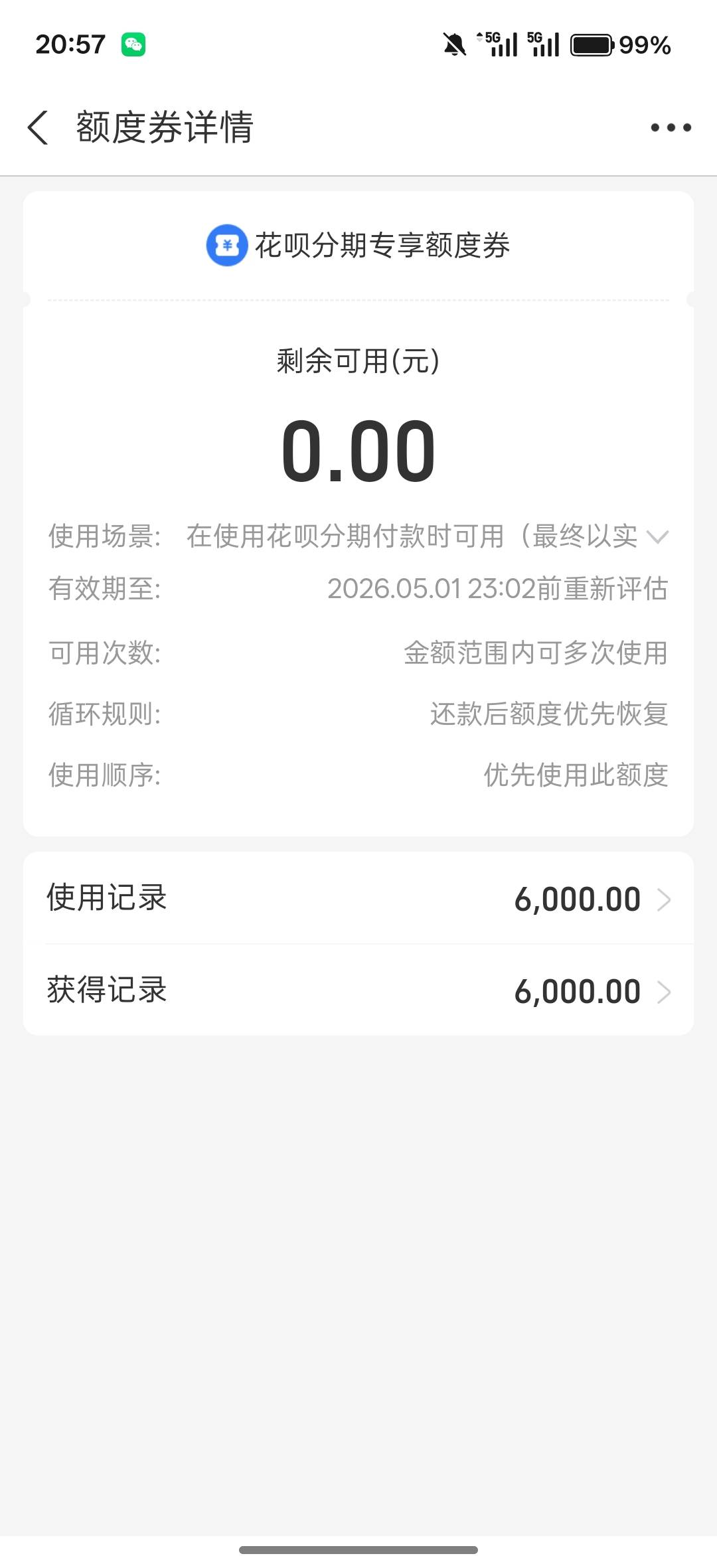The height and width of the screenshot is (1568, 717).
Task: Go back using the top-left arrow
Action: (38, 127)
